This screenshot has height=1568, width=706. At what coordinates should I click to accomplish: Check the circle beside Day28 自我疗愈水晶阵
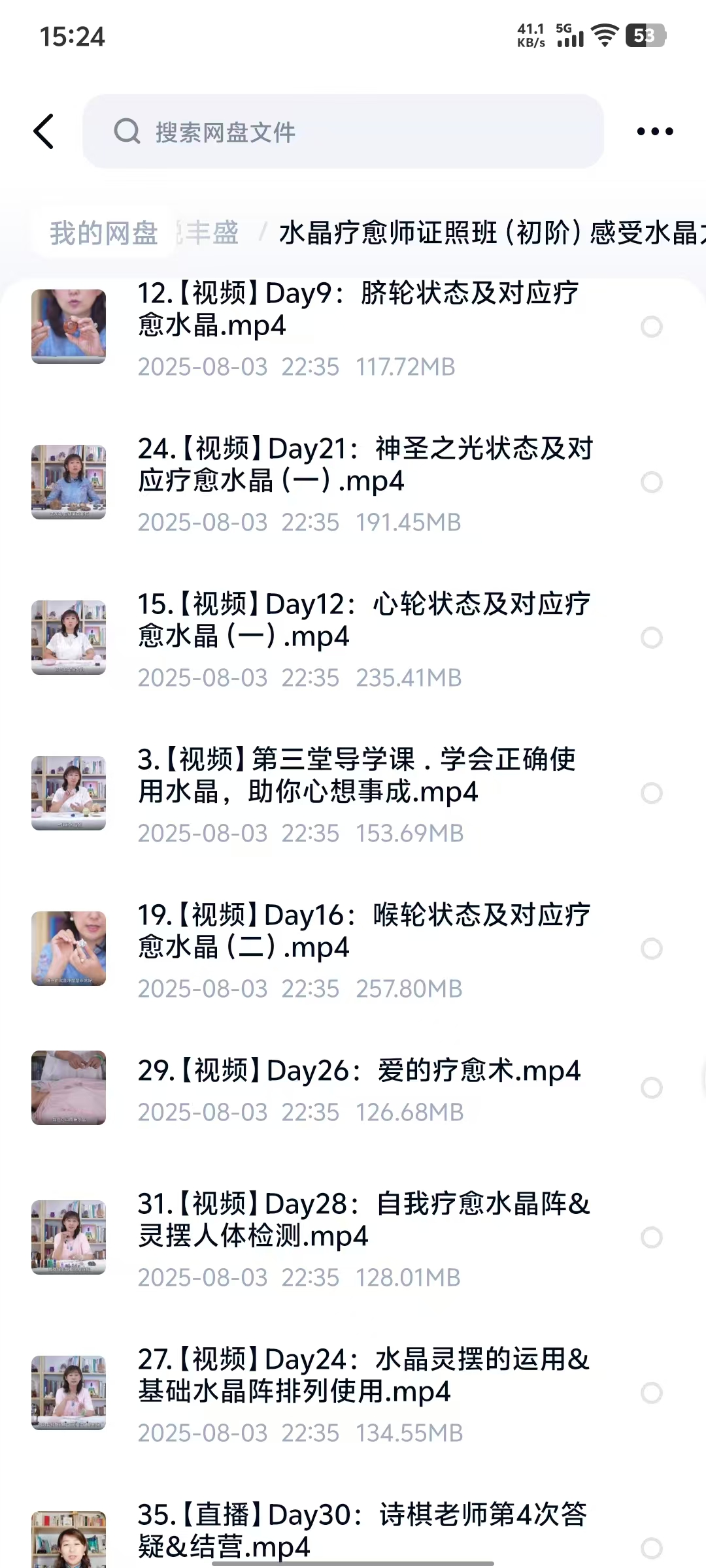click(x=651, y=1237)
